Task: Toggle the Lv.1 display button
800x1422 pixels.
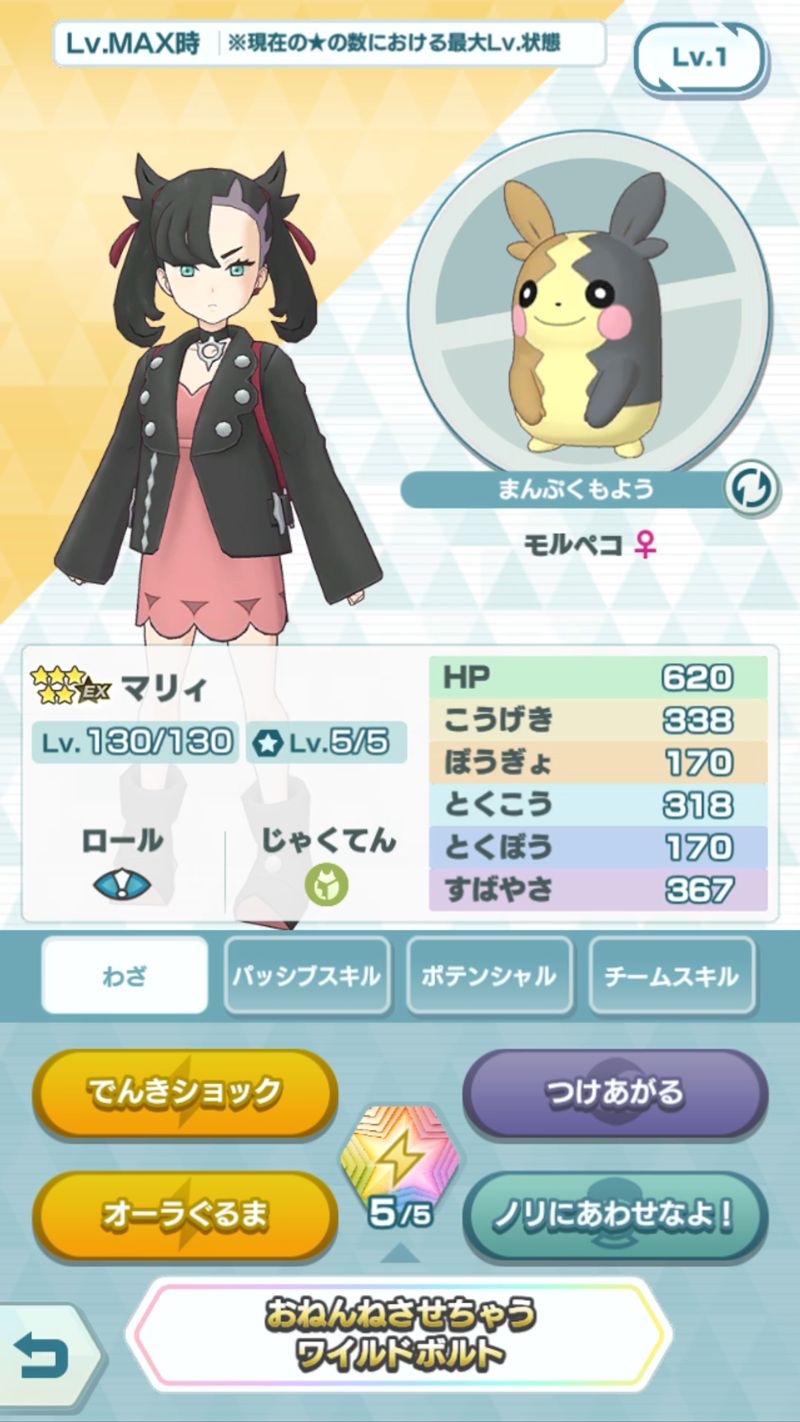Action: 699,58
